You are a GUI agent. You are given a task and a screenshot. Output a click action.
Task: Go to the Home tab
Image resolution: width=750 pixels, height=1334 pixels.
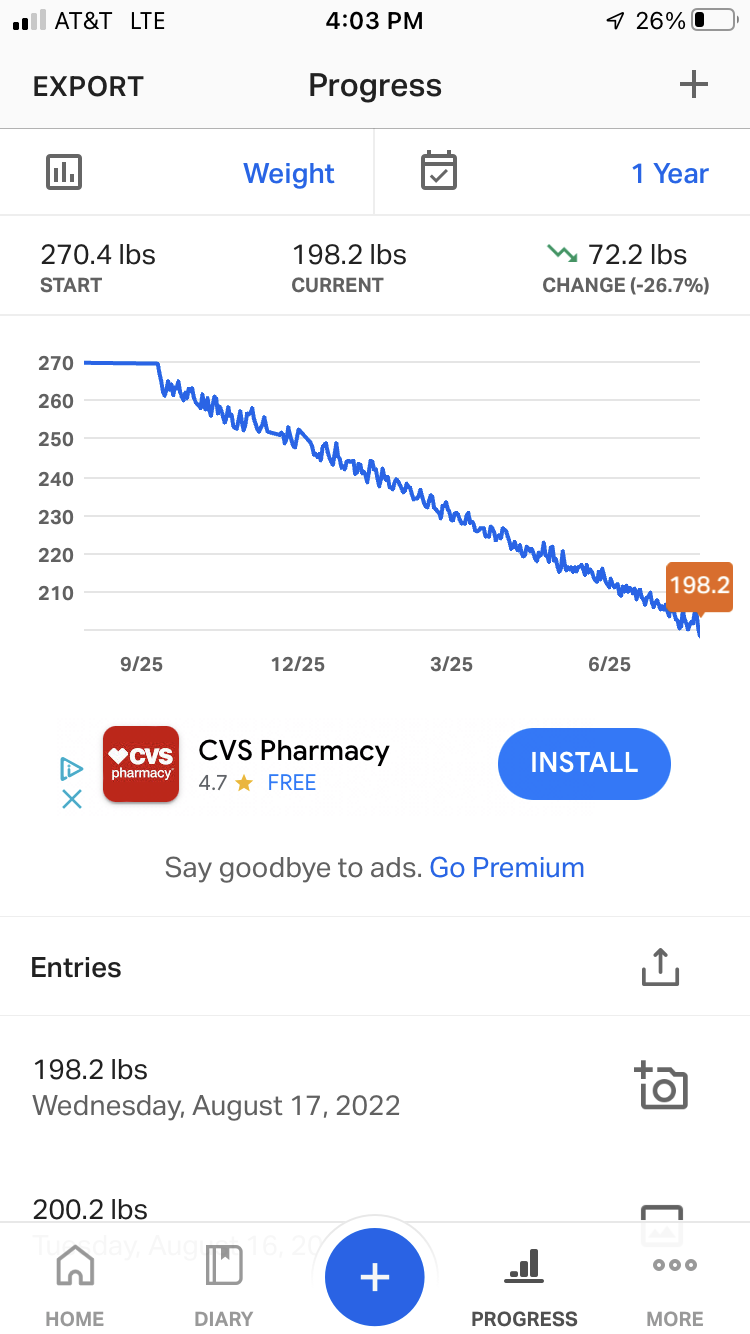point(75,1284)
